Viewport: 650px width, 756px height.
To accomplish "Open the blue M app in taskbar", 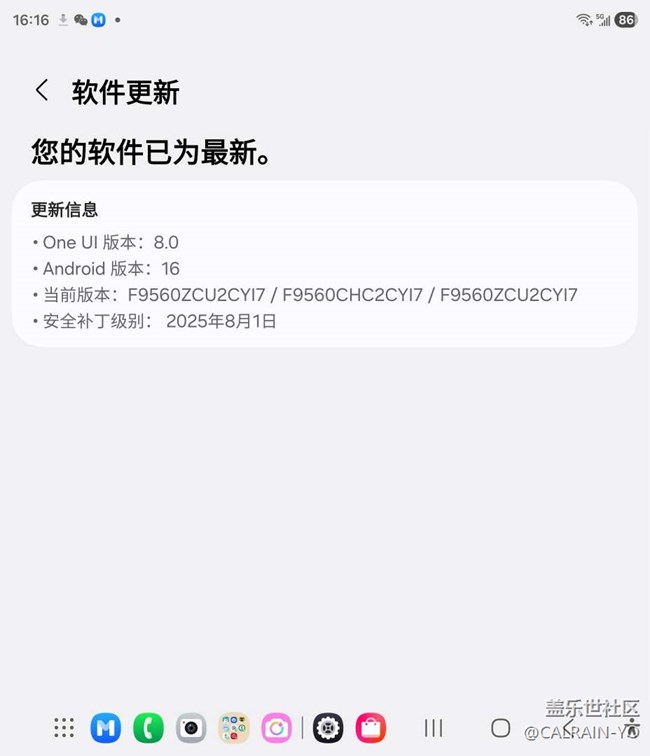I will [106, 728].
